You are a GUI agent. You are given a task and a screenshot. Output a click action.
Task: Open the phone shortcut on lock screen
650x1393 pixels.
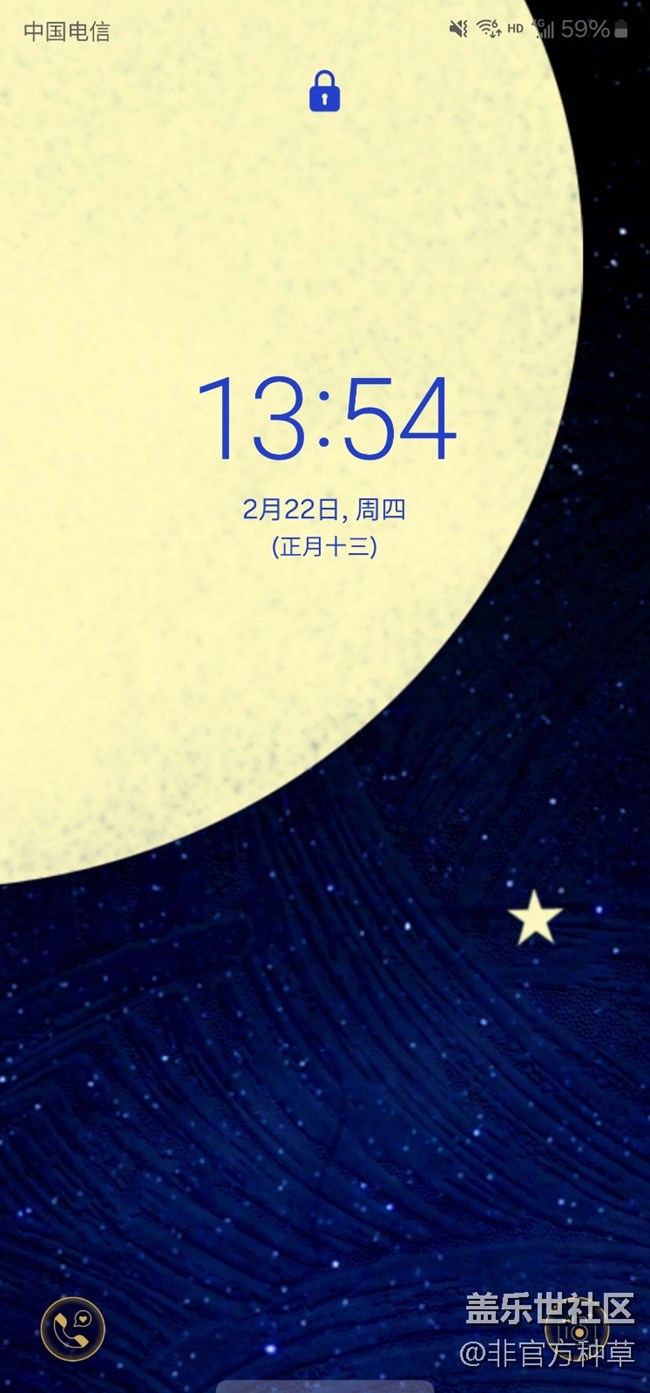coord(73,1329)
